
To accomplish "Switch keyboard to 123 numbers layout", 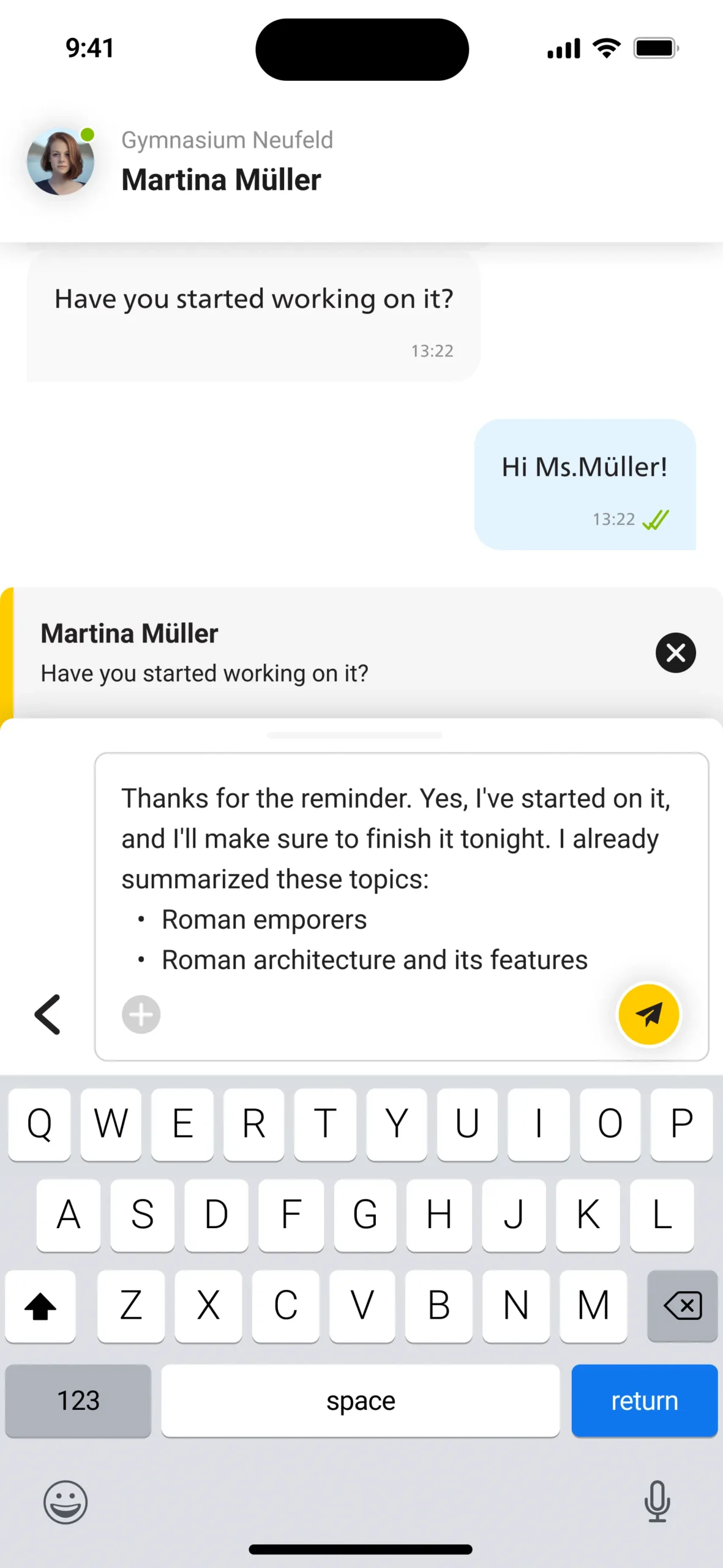I will (x=78, y=1401).
